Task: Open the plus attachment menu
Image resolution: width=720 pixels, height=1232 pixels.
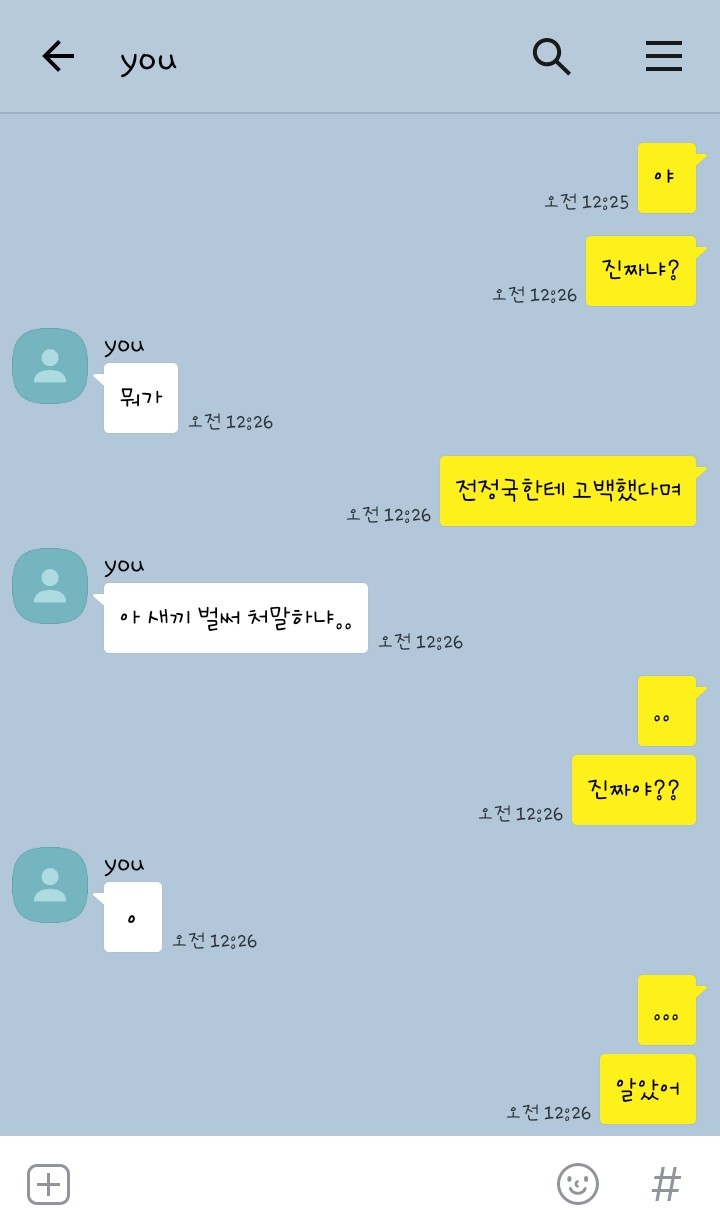Action: (x=48, y=1184)
